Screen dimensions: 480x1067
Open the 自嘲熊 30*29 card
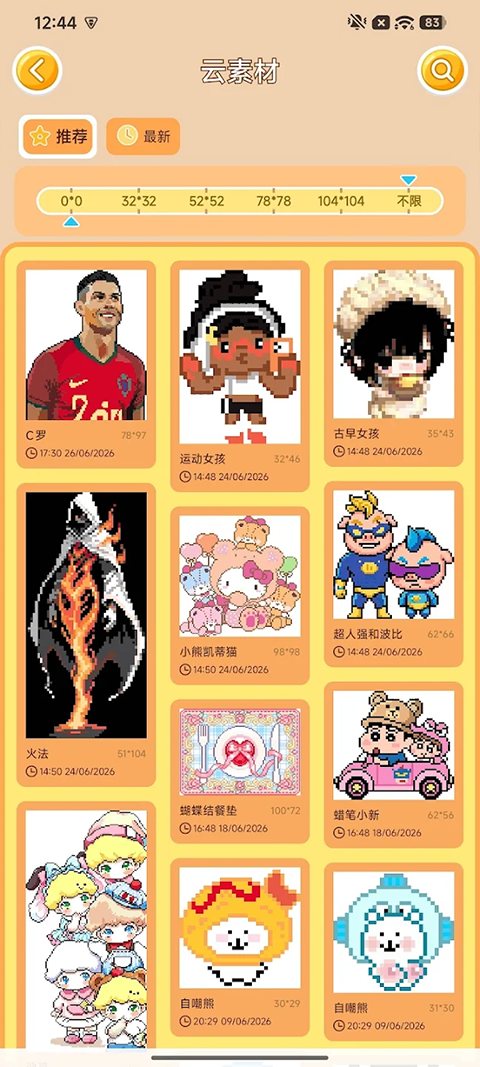tap(240, 948)
